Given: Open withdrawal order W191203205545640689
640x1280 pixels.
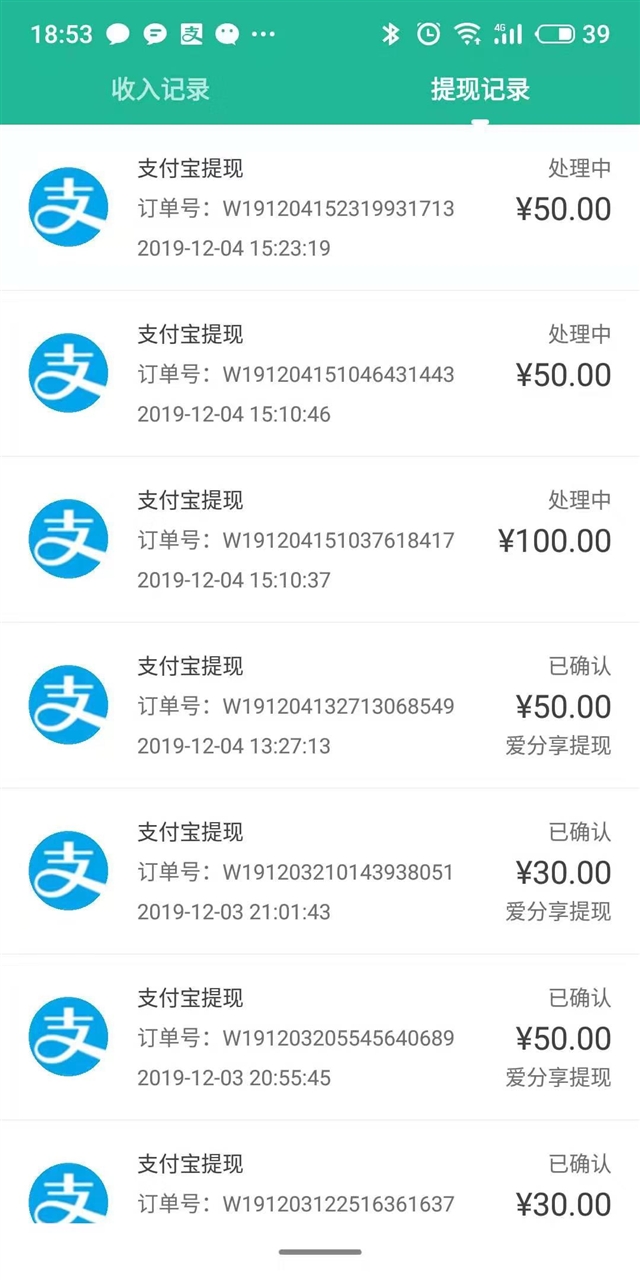Looking at the screenshot, I should [320, 1038].
